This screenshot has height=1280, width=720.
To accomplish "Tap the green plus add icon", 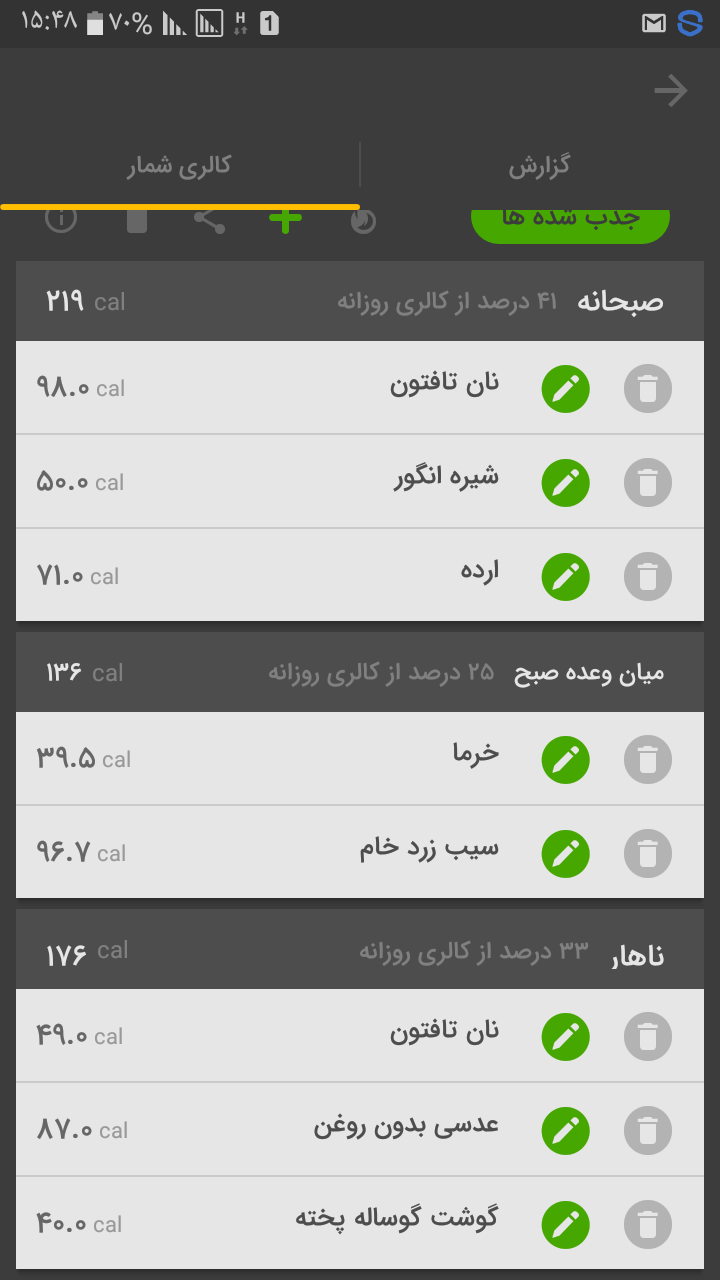I will point(285,221).
